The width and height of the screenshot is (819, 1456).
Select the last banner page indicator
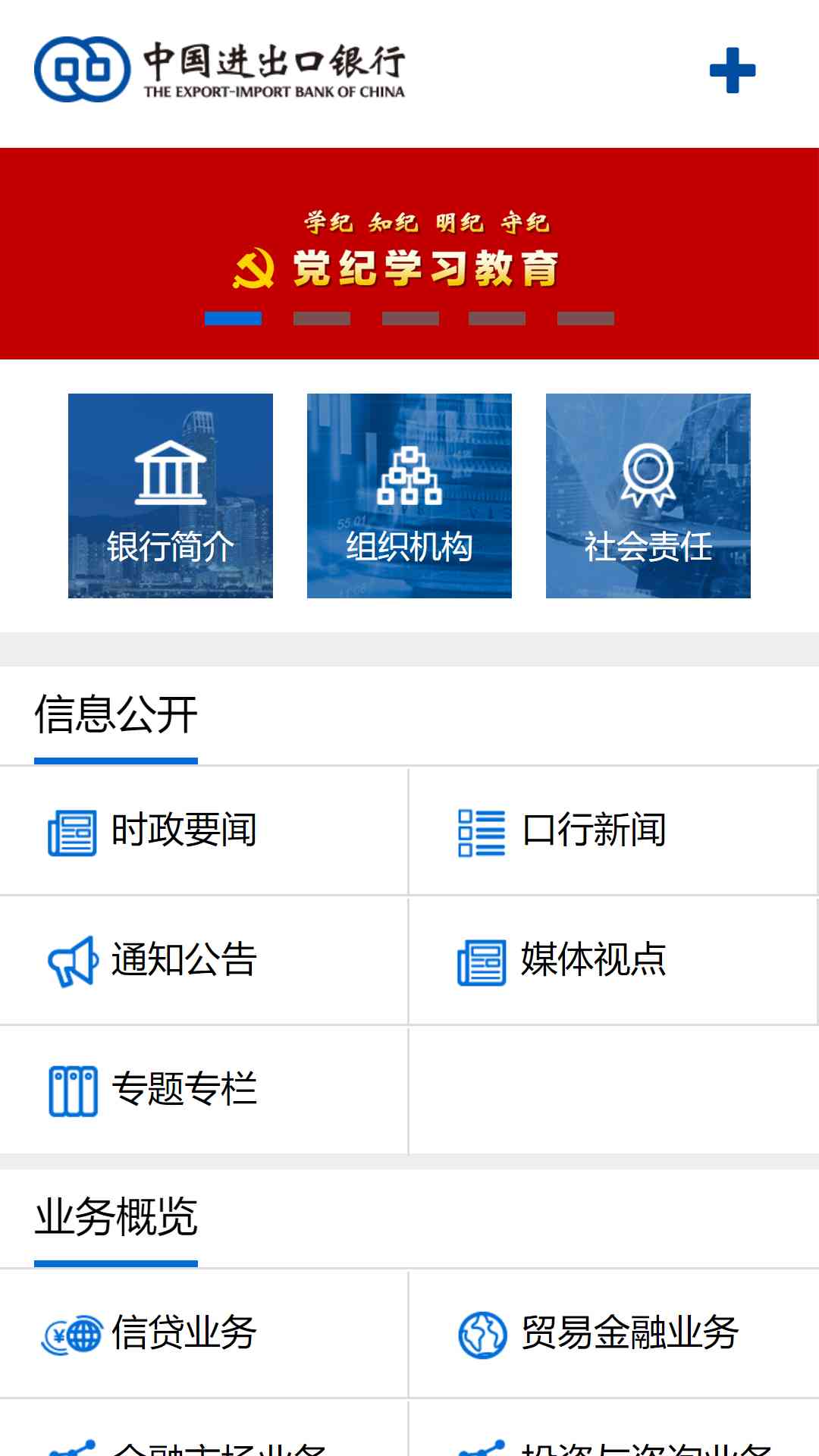point(585,318)
